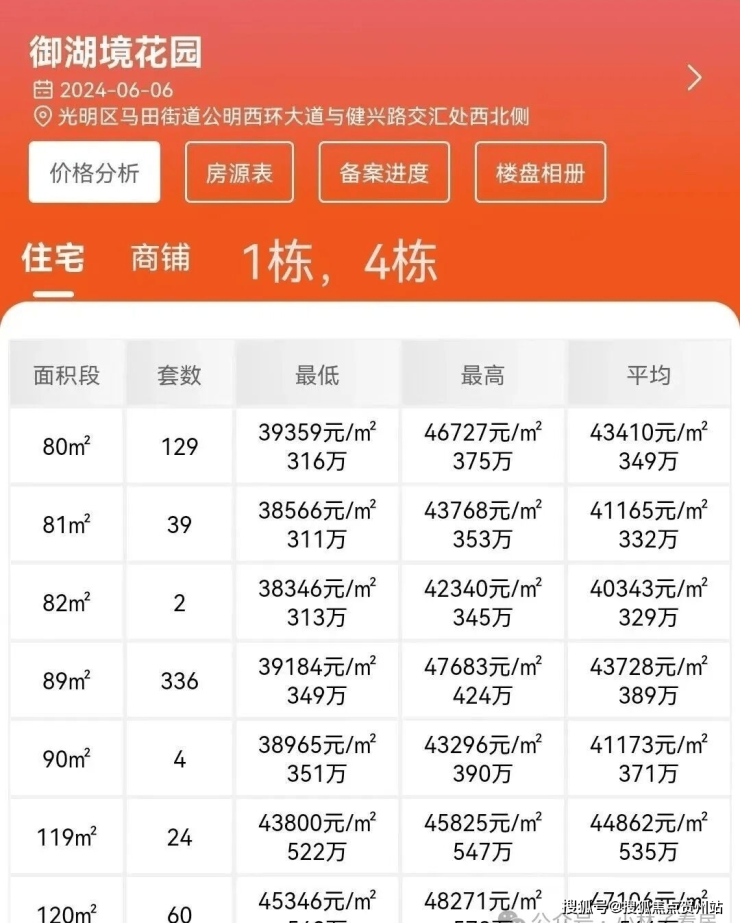Check the 备案进度 filing progress
Viewport: 740px width, 923px height.
click(384, 173)
